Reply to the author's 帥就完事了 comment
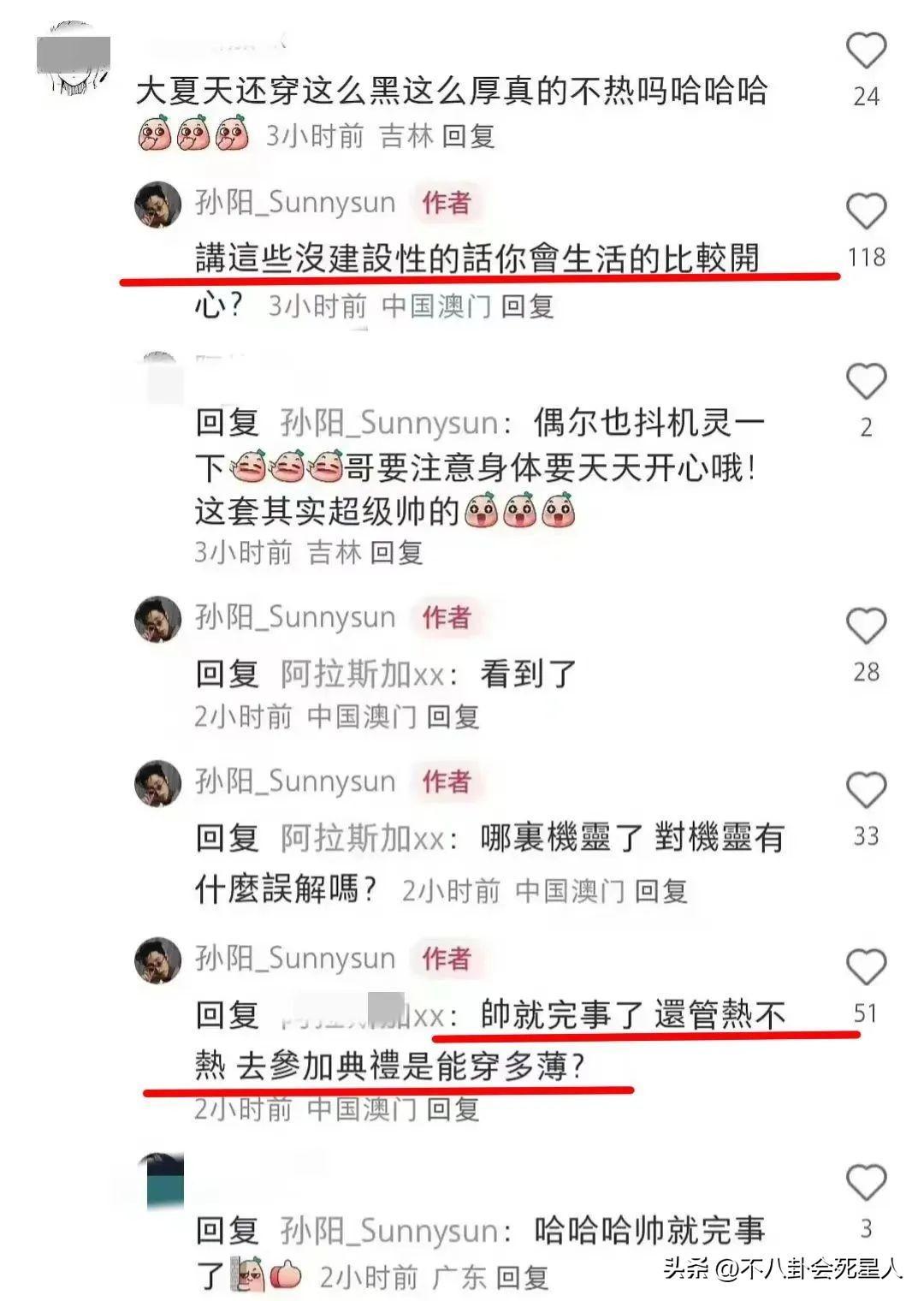The height and width of the screenshot is (1301, 924). [x=453, y=1109]
